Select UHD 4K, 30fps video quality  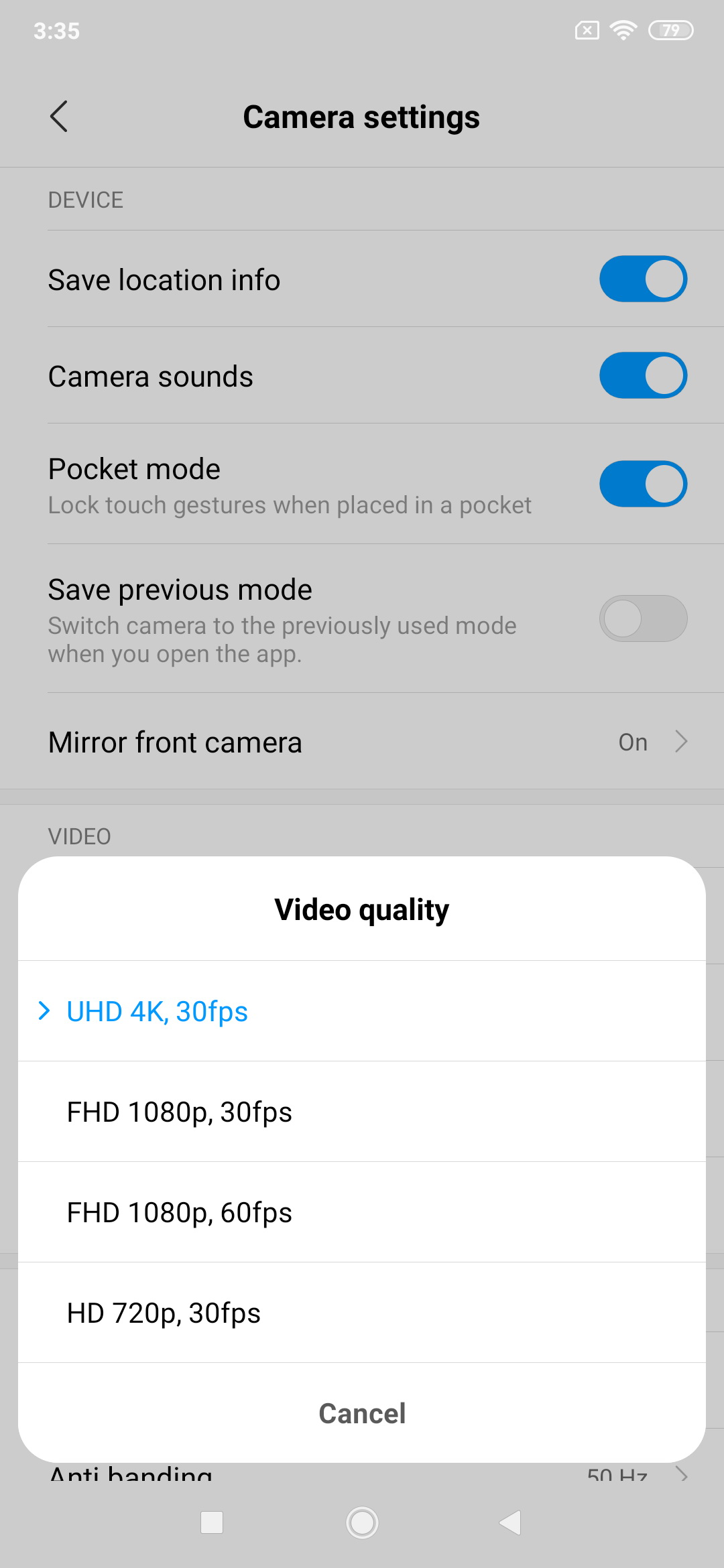(x=362, y=1011)
